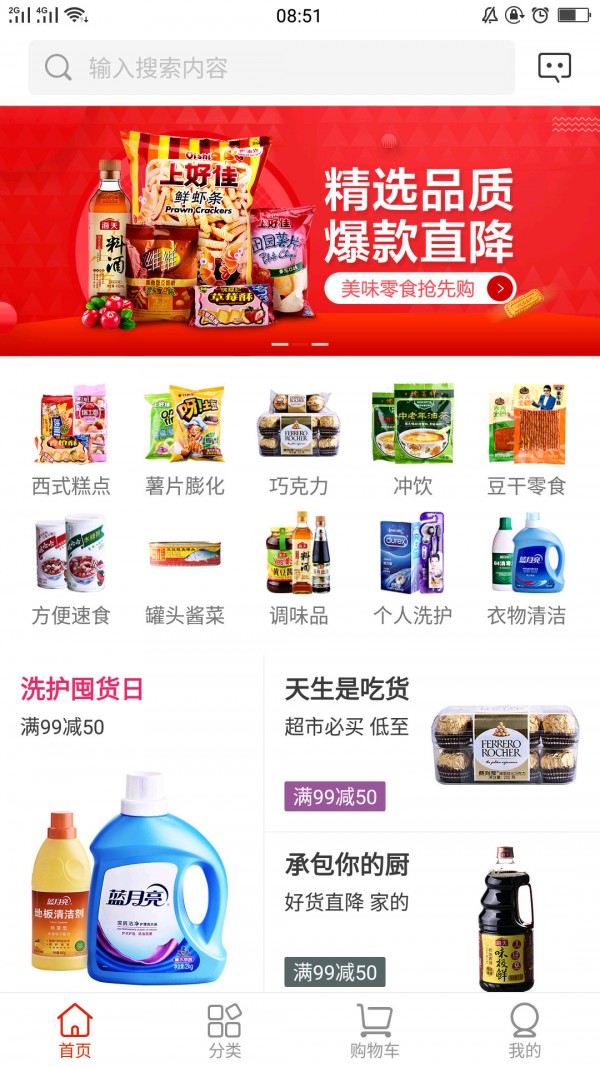This screenshot has height=1067, width=600.
Task: Tap the search box 输入搜索内容
Action: [x=270, y=68]
